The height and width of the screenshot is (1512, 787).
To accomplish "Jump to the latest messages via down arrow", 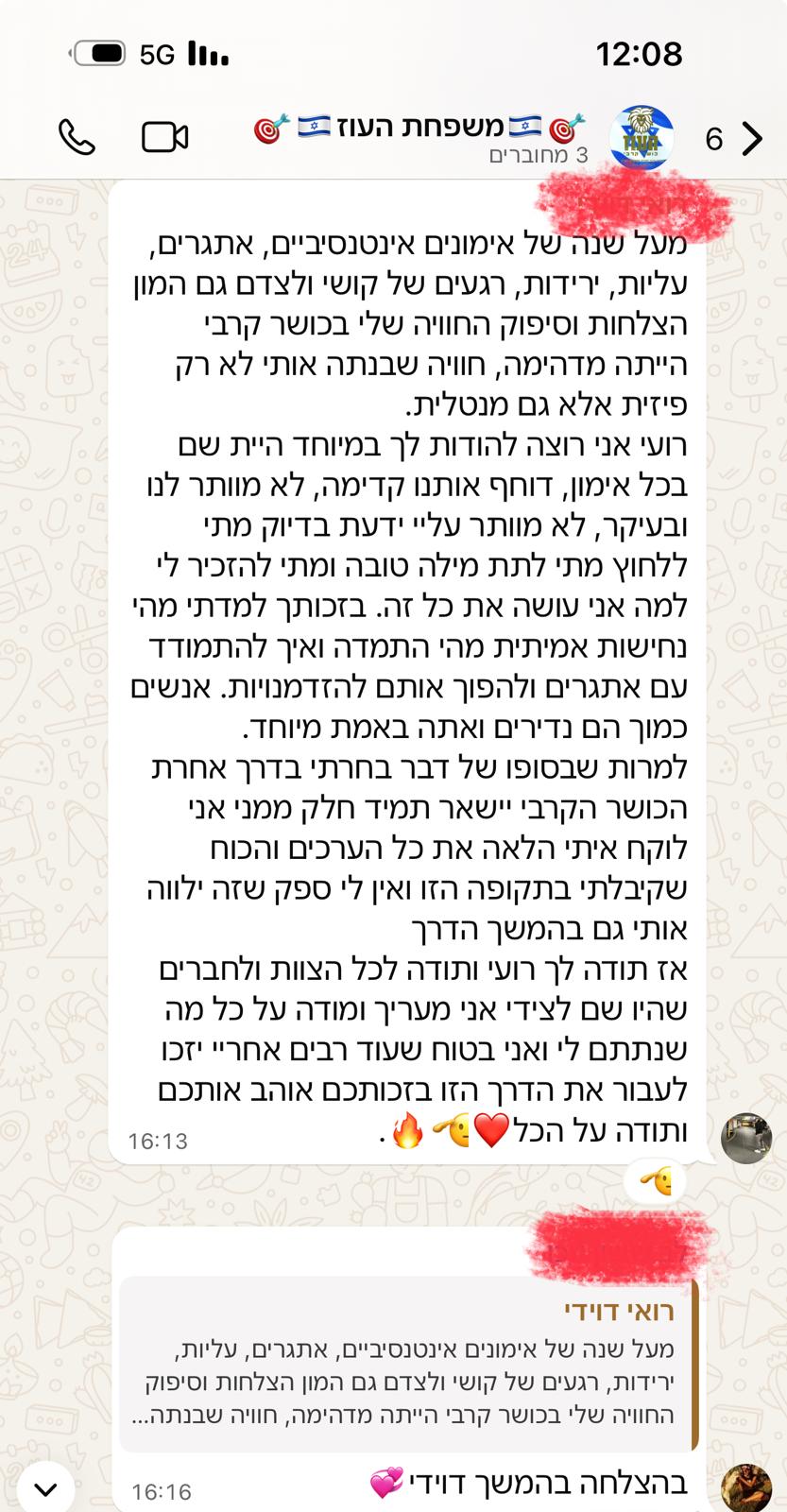I will click(45, 1489).
